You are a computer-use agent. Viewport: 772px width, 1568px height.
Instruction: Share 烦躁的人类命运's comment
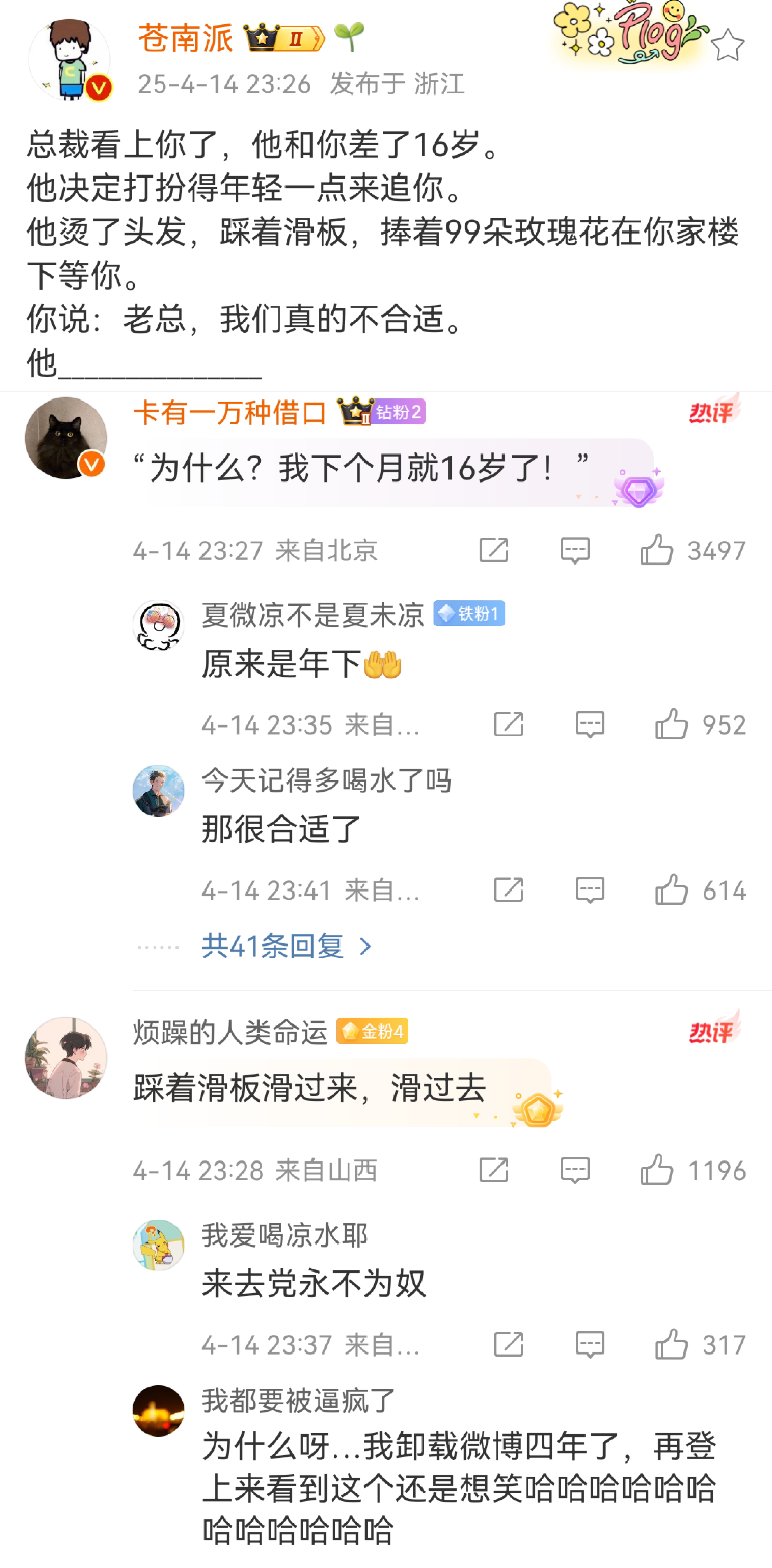(493, 1169)
